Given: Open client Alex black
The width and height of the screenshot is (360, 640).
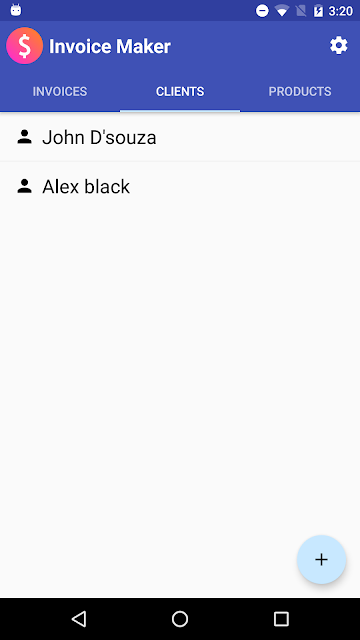Looking at the screenshot, I should pyautogui.click(x=180, y=187).
